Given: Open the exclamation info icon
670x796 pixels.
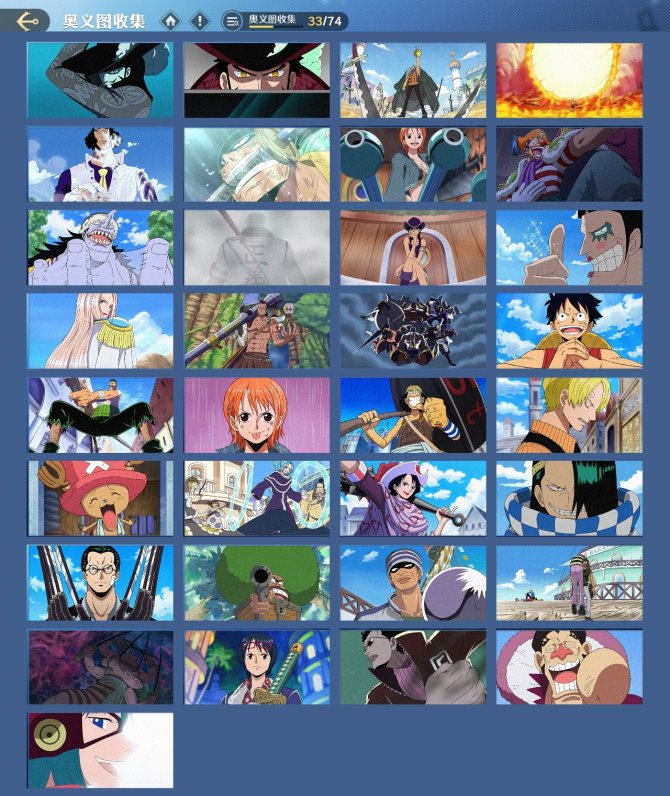Looking at the screenshot, I should (x=200, y=20).
